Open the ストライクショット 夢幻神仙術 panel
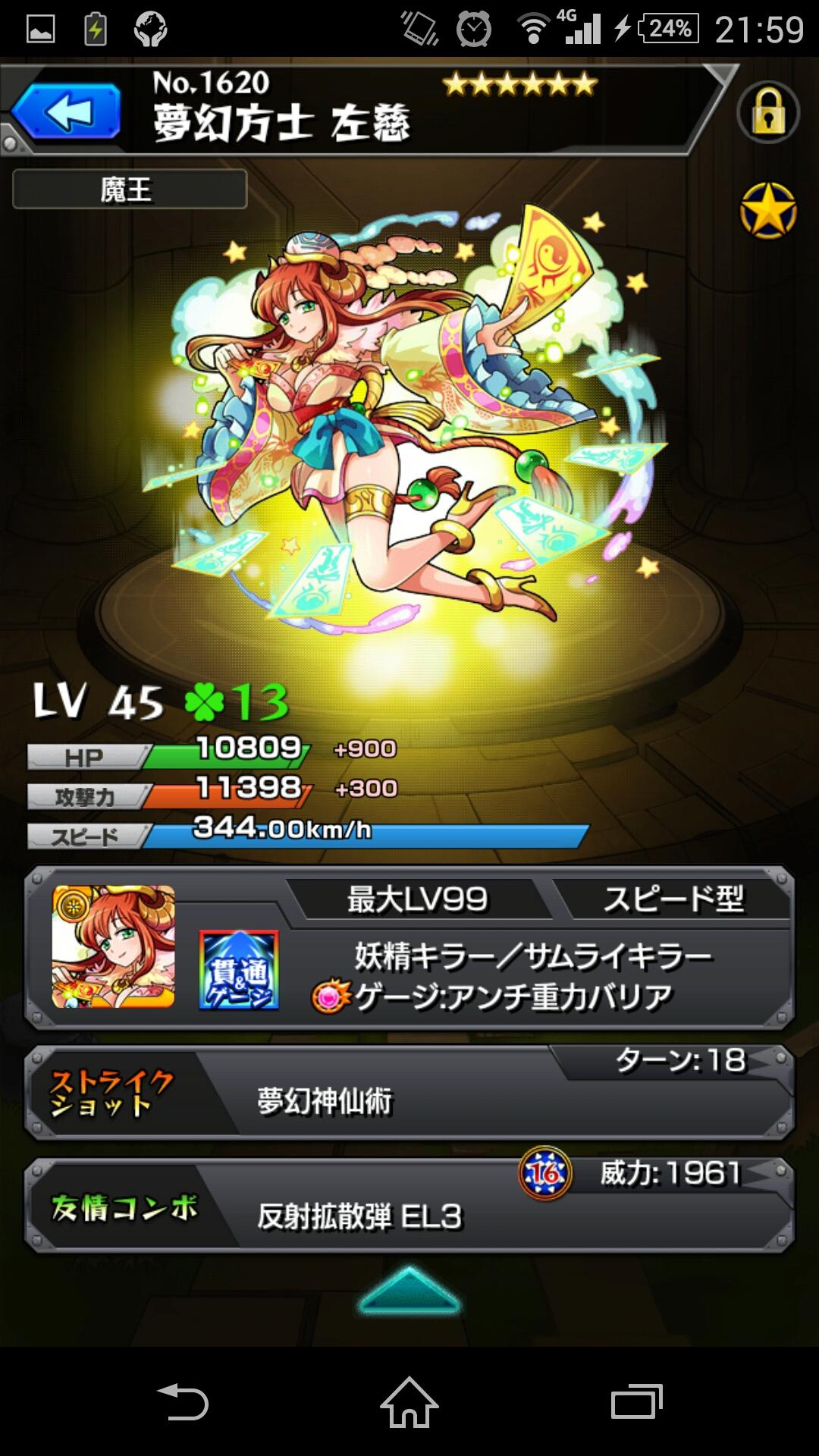The image size is (819, 1456). 409,1092
